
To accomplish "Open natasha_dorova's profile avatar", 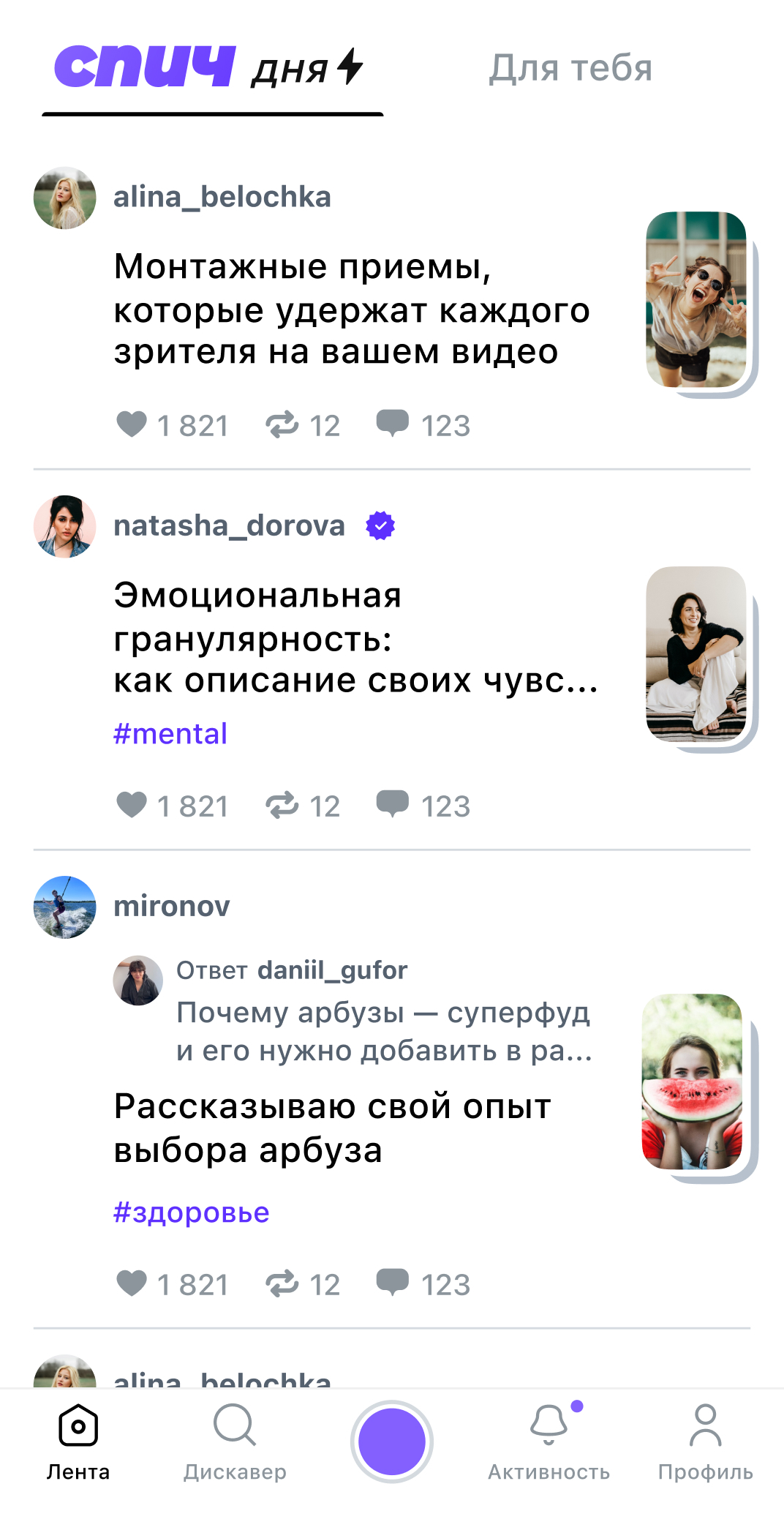I will pos(65,526).
